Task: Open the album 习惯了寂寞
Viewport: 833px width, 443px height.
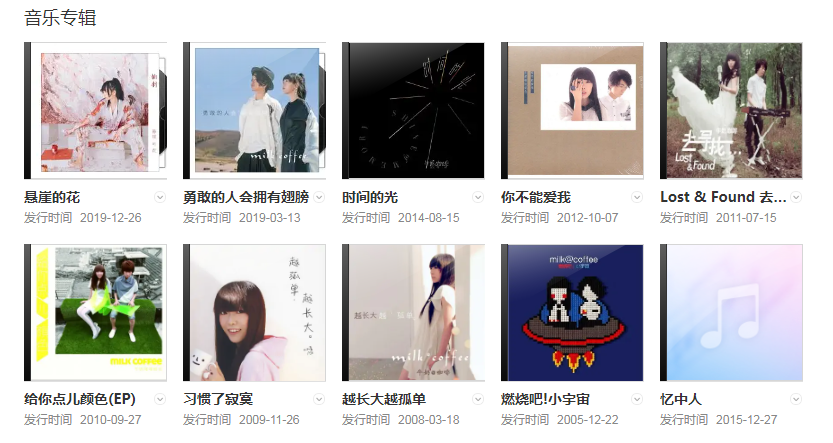Action: (254, 312)
